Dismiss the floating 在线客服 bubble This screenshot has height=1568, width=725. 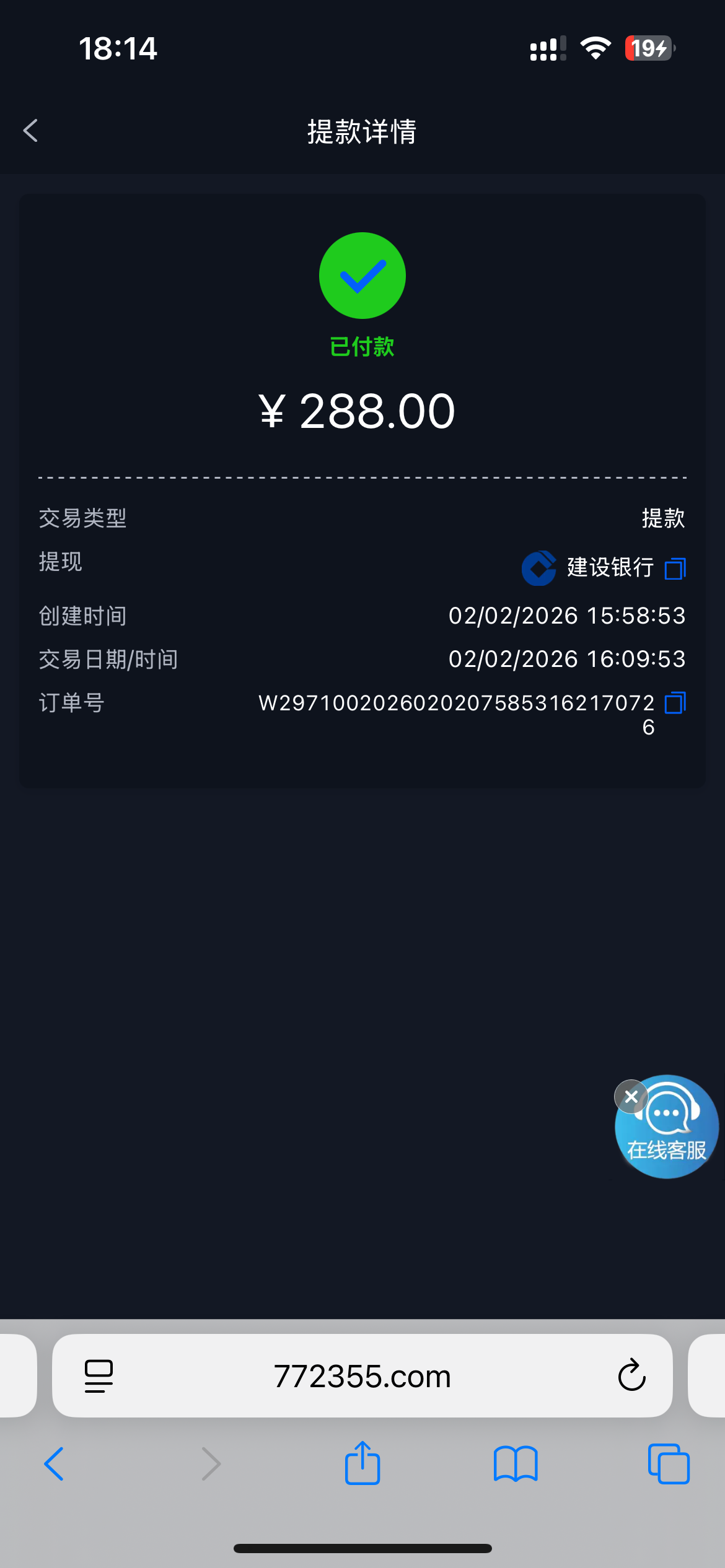point(631,1097)
